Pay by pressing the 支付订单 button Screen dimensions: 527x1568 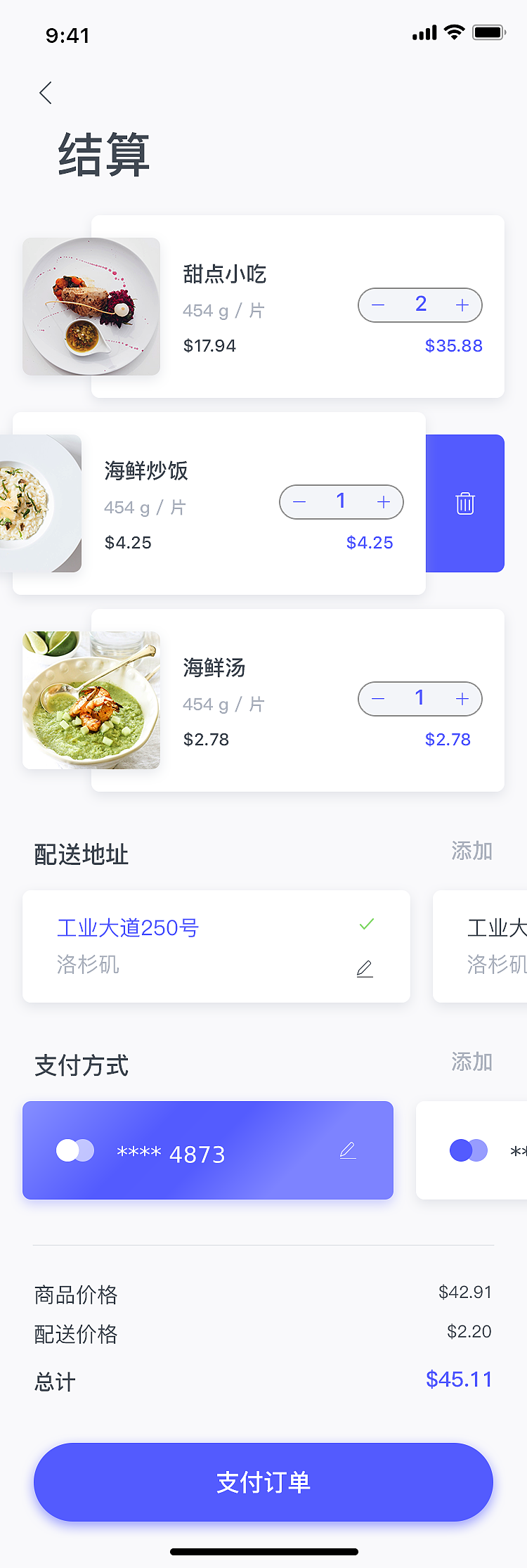click(x=263, y=1482)
